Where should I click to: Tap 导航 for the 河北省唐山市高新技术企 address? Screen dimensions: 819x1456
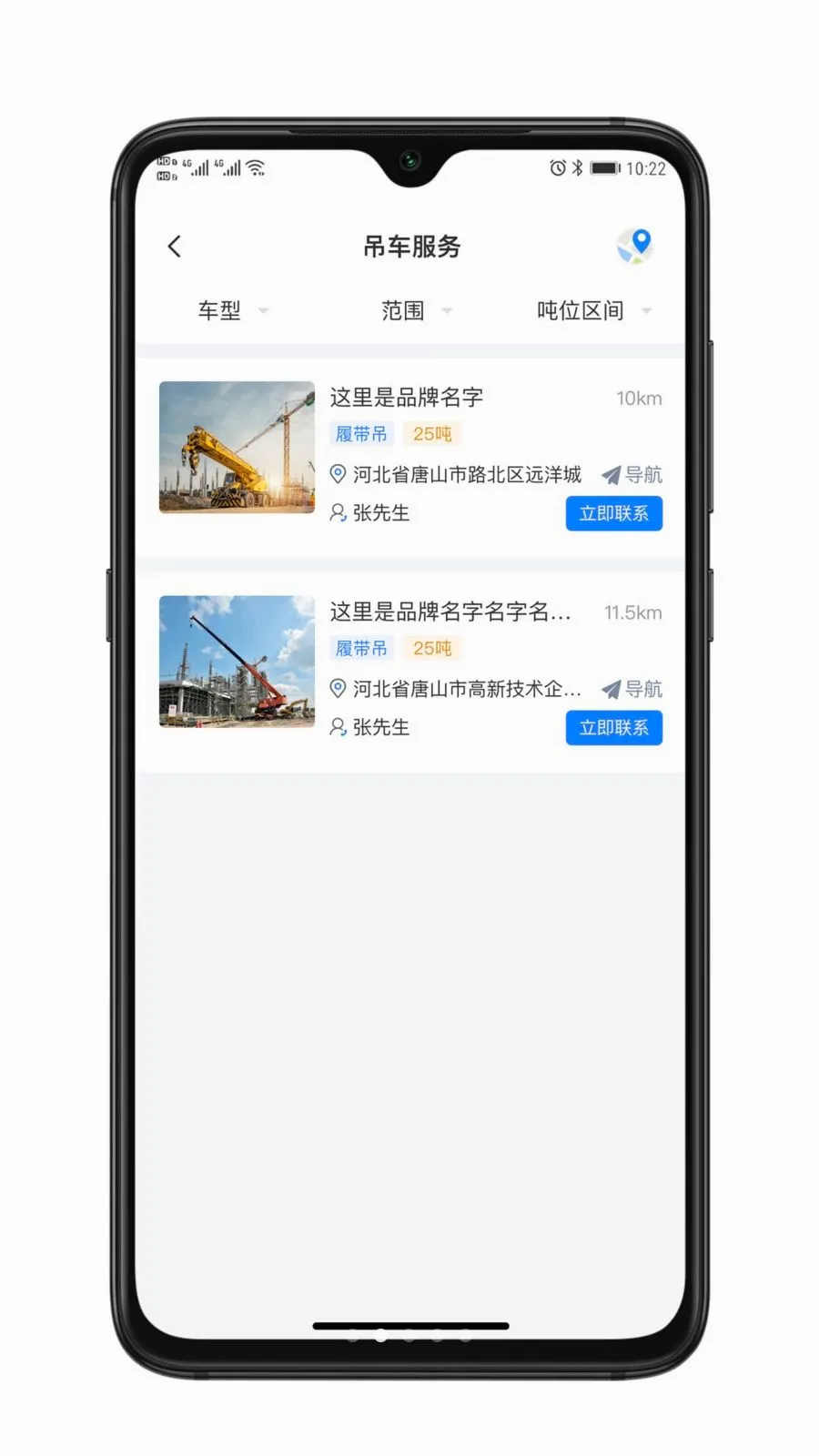[x=632, y=690]
